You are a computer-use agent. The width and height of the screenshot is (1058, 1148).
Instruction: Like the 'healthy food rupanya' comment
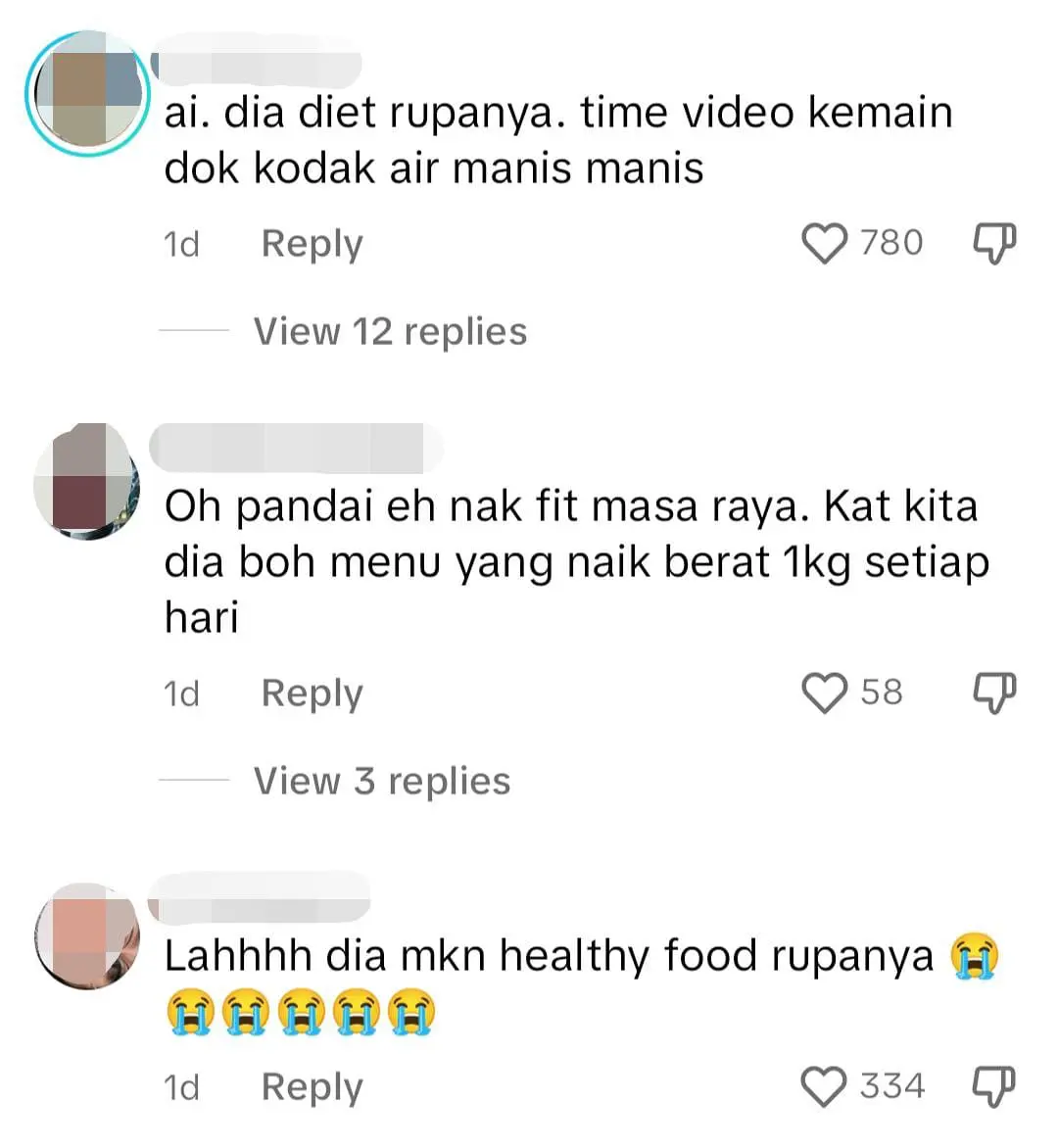click(824, 1086)
